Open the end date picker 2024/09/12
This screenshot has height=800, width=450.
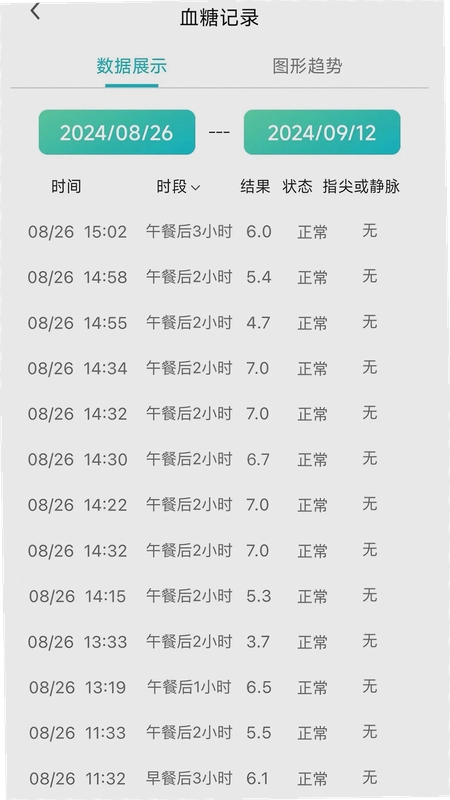coord(322,132)
